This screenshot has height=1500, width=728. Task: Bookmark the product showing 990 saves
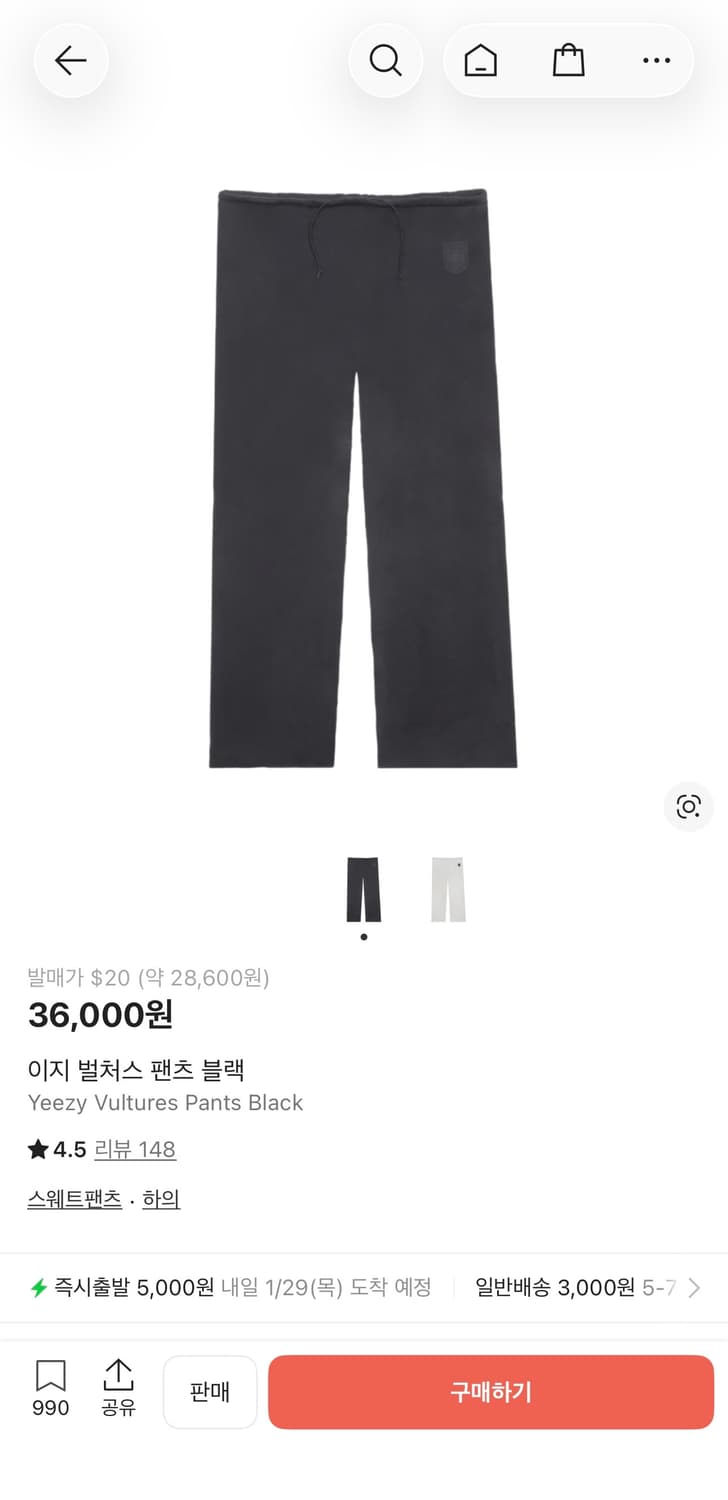point(49,1390)
